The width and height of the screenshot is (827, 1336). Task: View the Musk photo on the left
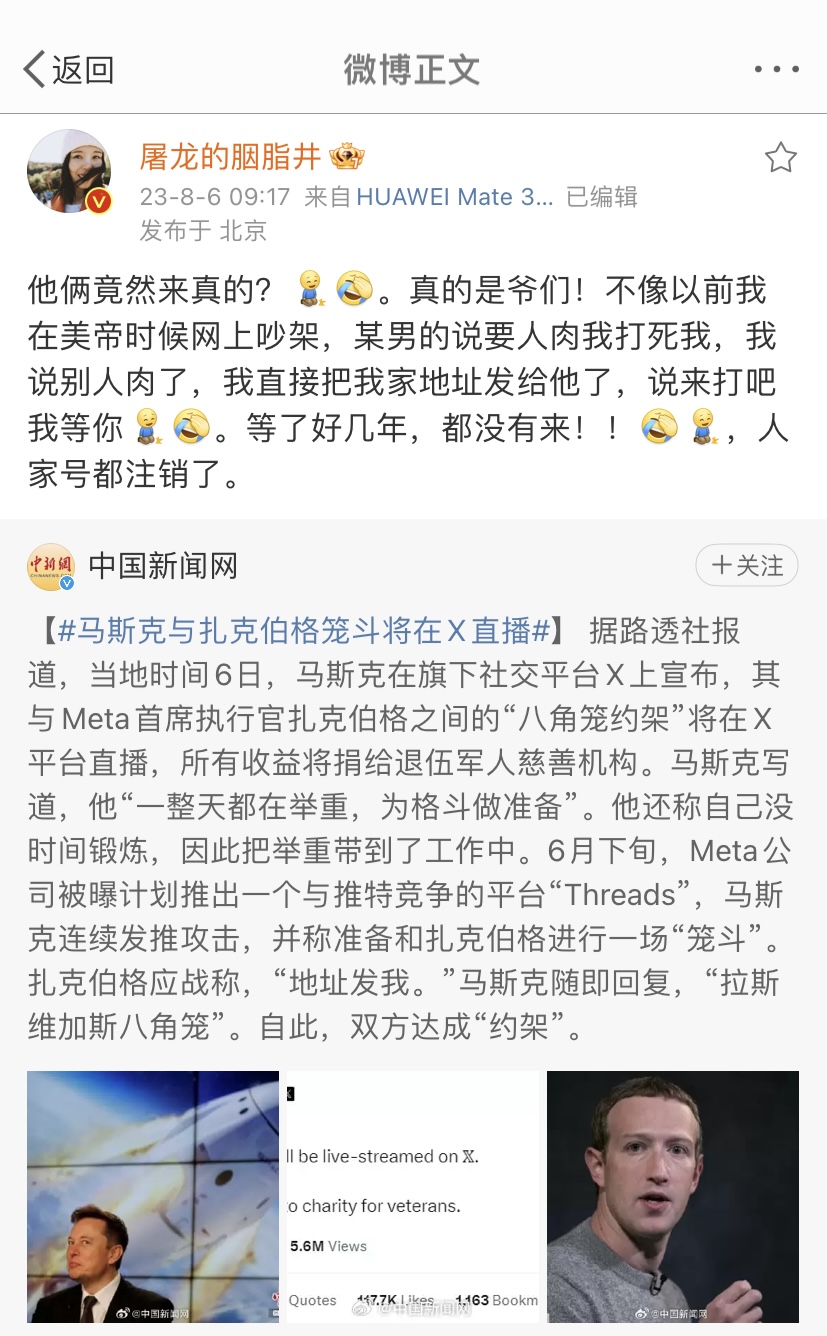(x=153, y=1196)
